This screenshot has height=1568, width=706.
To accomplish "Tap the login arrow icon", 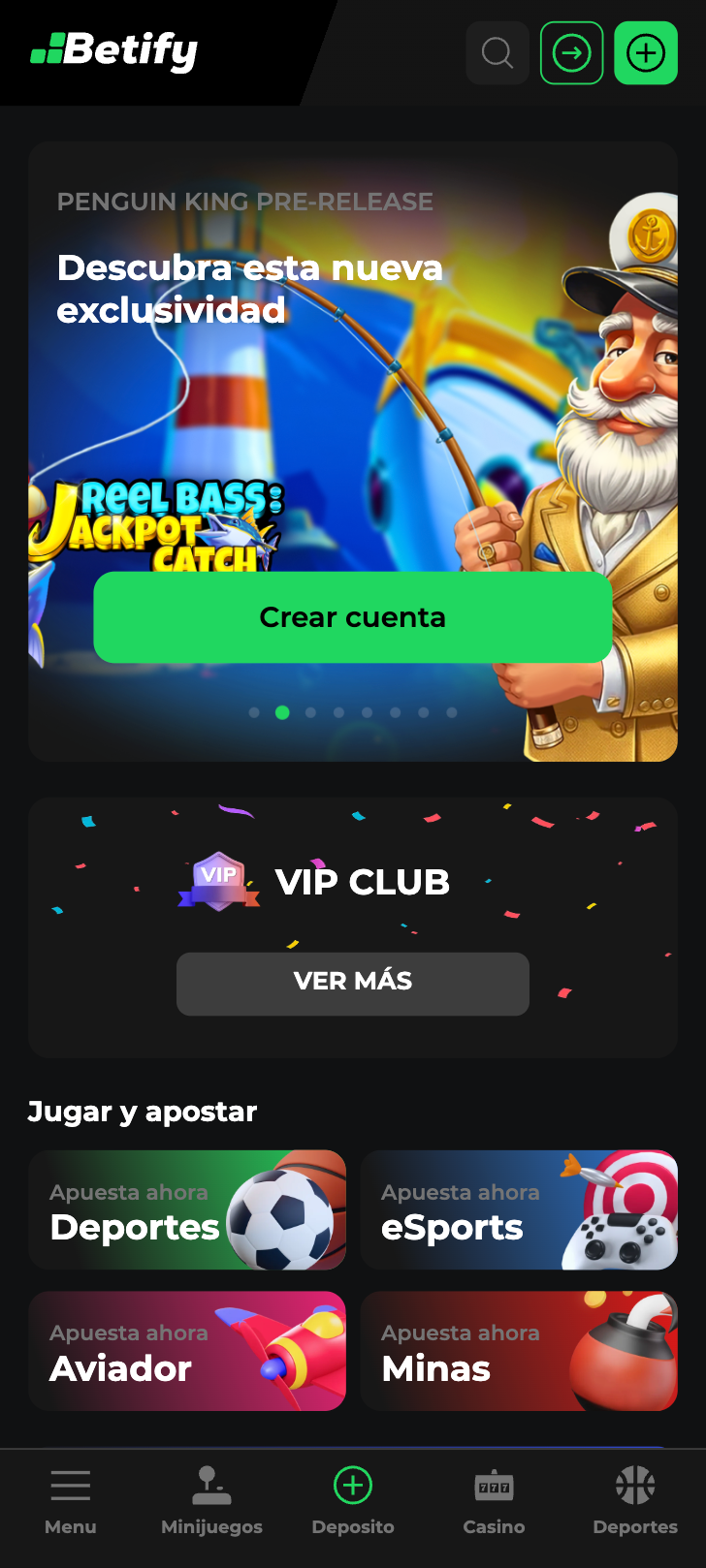I will pyautogui.click(x=572, y=52).
